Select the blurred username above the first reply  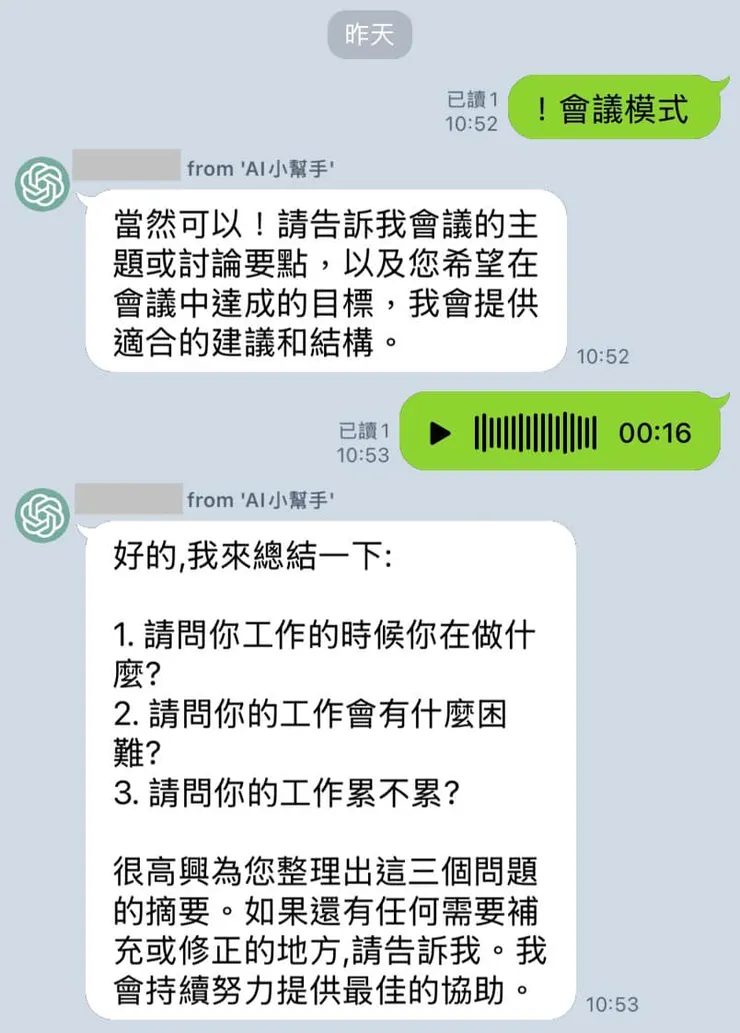[x=128, y=168]
